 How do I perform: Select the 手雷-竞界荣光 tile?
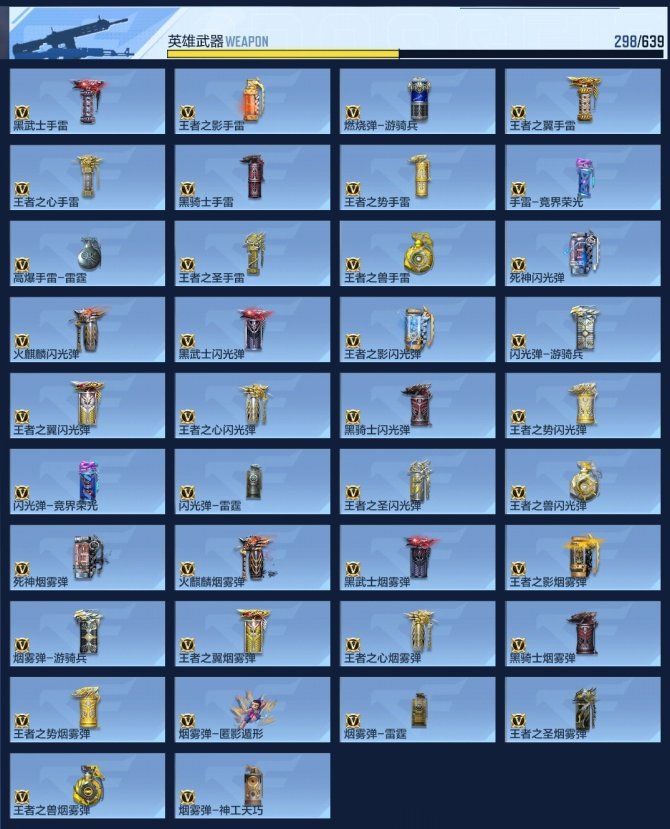[582, 177]
